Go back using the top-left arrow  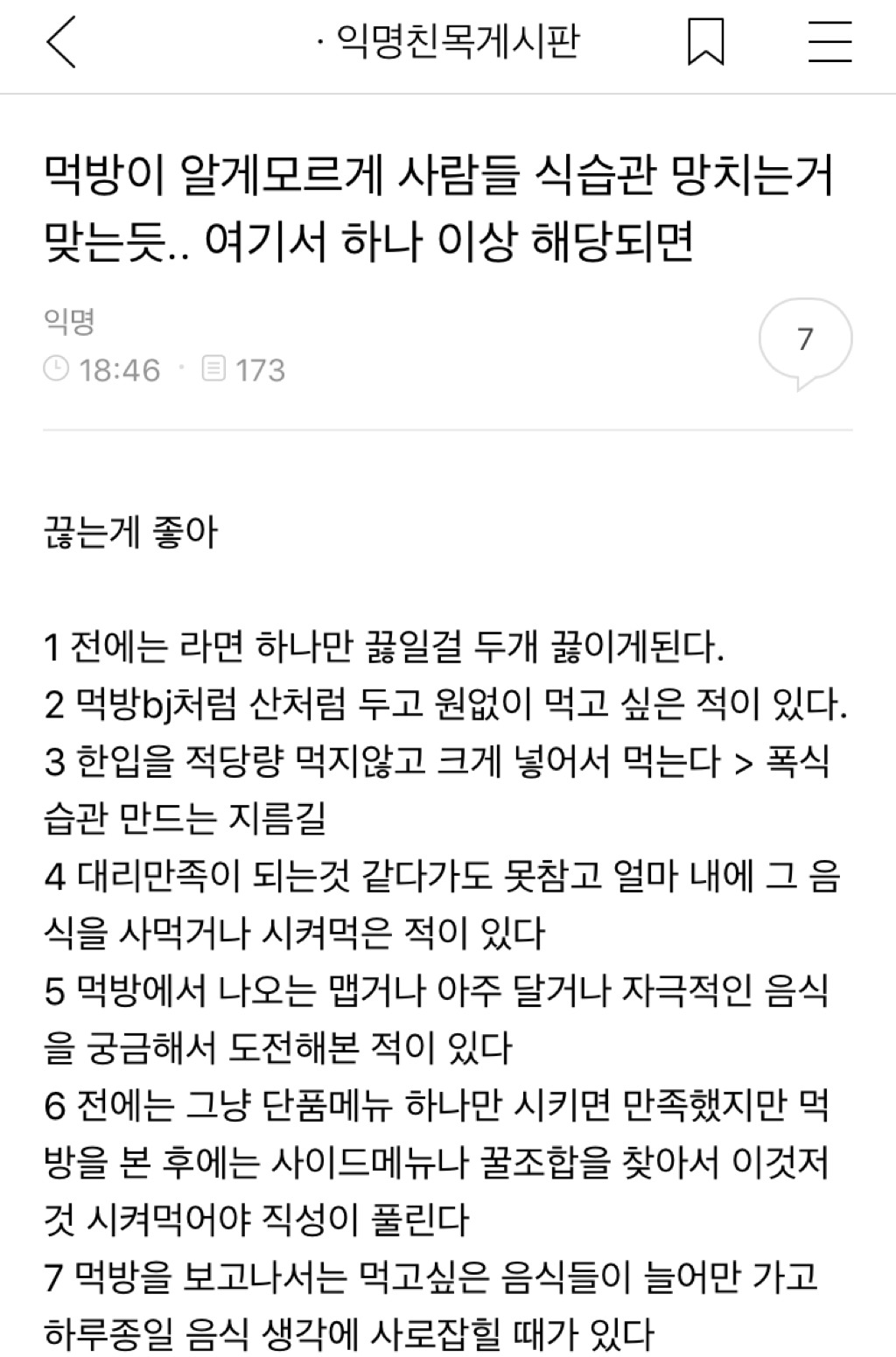pyautogui.click(x=61, y=43)
